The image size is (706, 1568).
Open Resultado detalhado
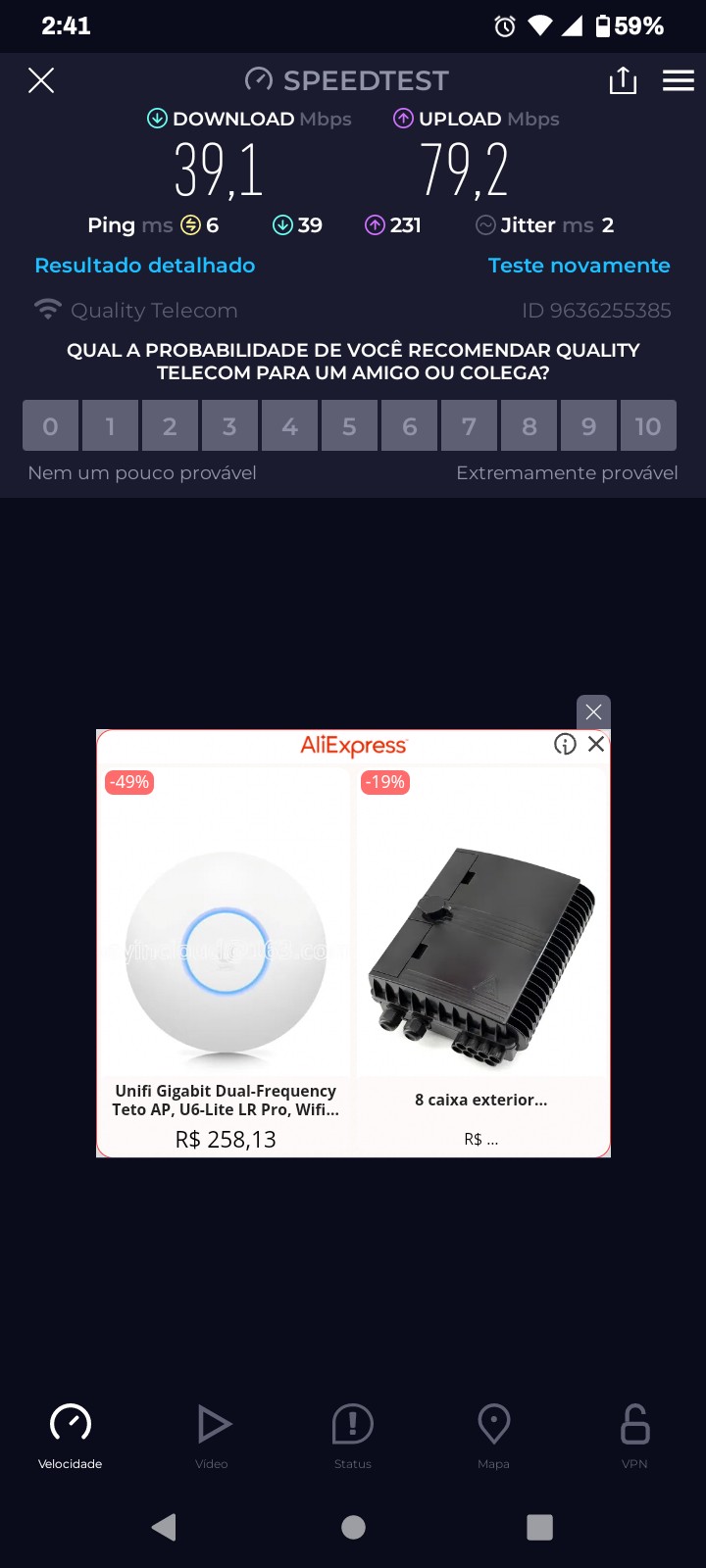[145, 266]
